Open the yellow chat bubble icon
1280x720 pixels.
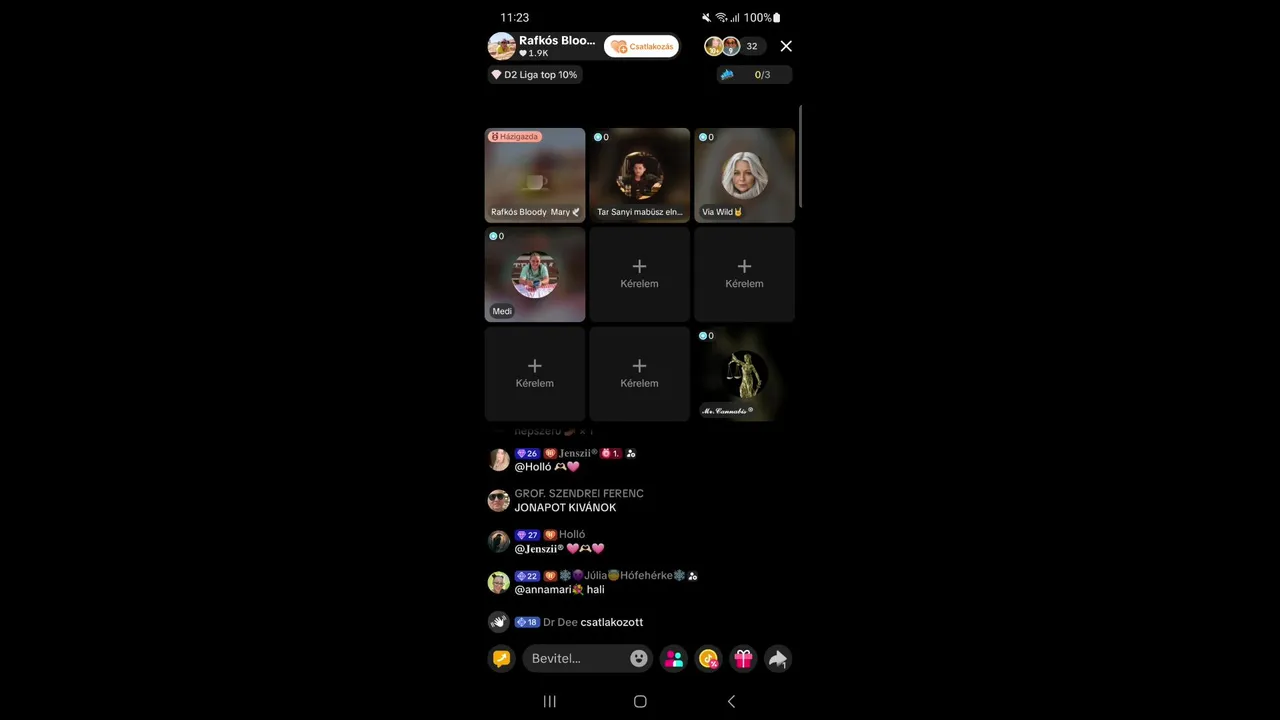[502, 659]
